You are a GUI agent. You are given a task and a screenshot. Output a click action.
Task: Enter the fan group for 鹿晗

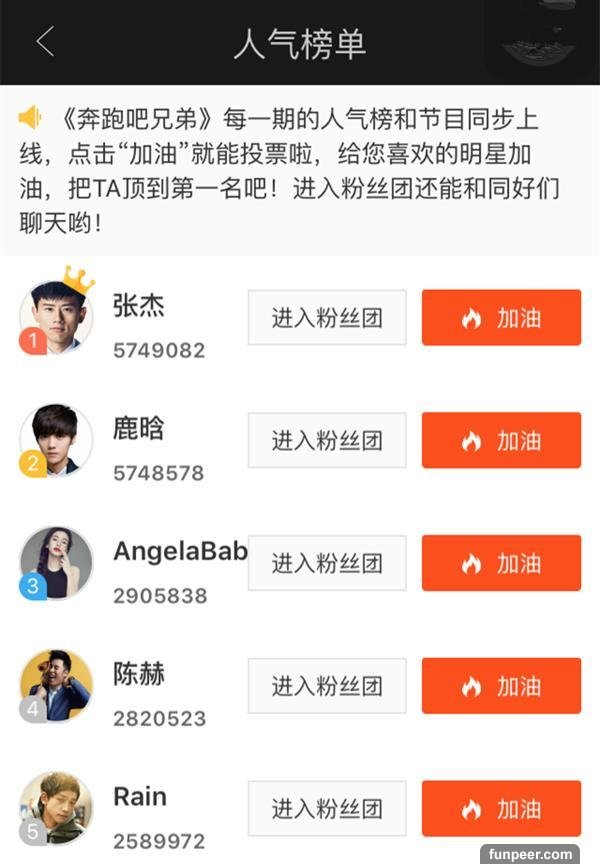click(x=327, y=440)
